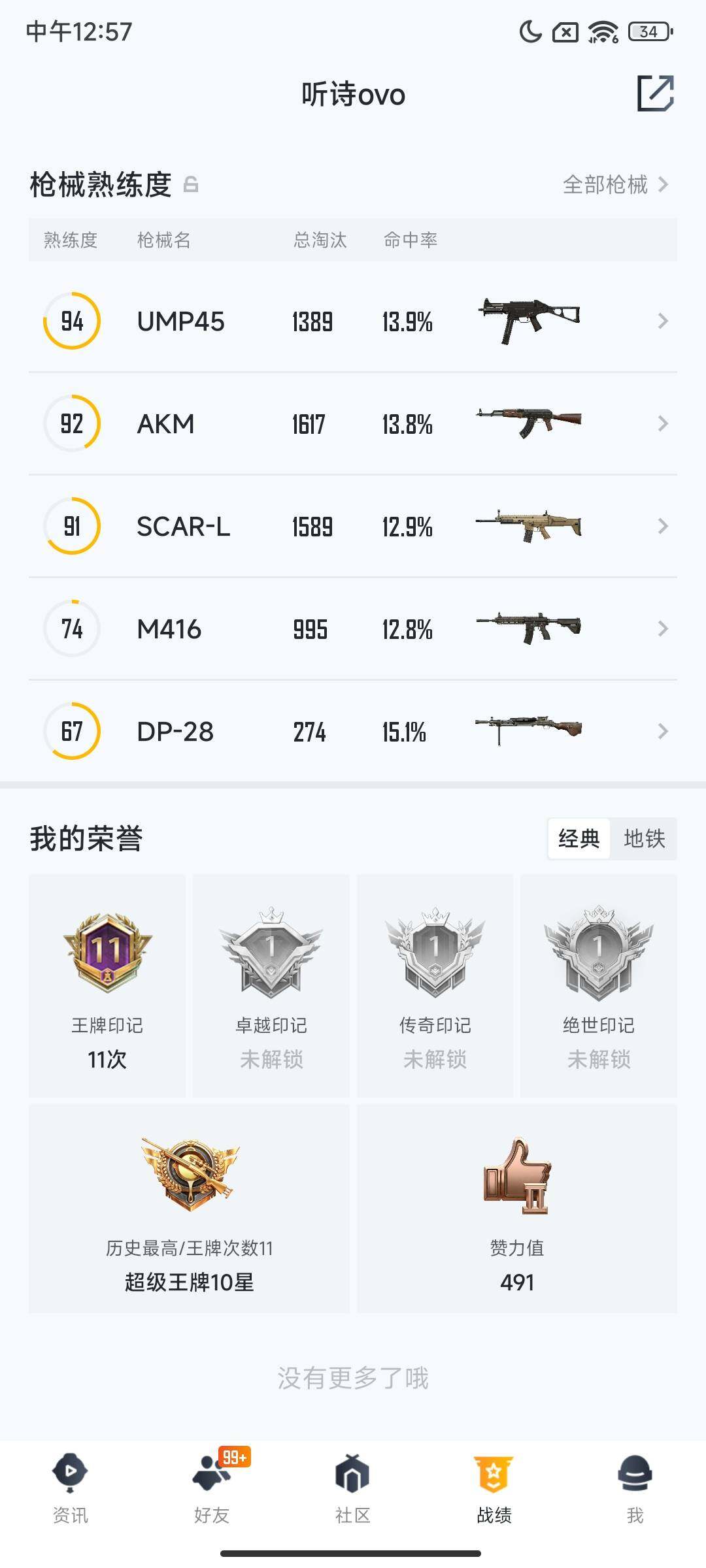The width and height of the screenshot is (706, 1568).
Task: Expand the AKM weapon row
Action: 353,423
